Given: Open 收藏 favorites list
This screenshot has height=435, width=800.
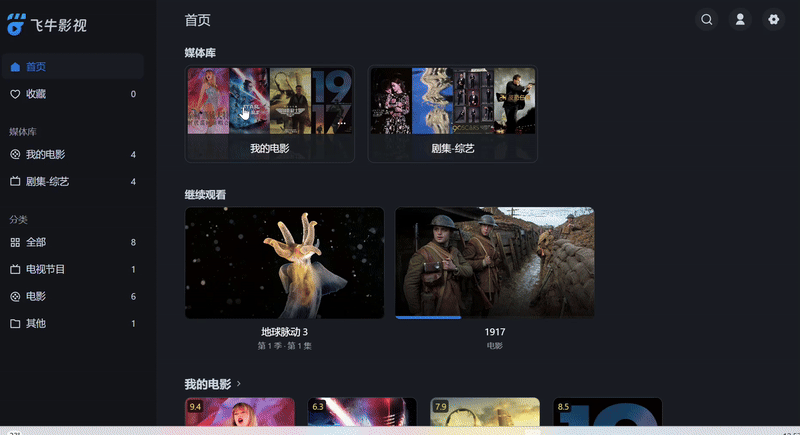Looking at the screenshot, I should (x=36, y=94).
